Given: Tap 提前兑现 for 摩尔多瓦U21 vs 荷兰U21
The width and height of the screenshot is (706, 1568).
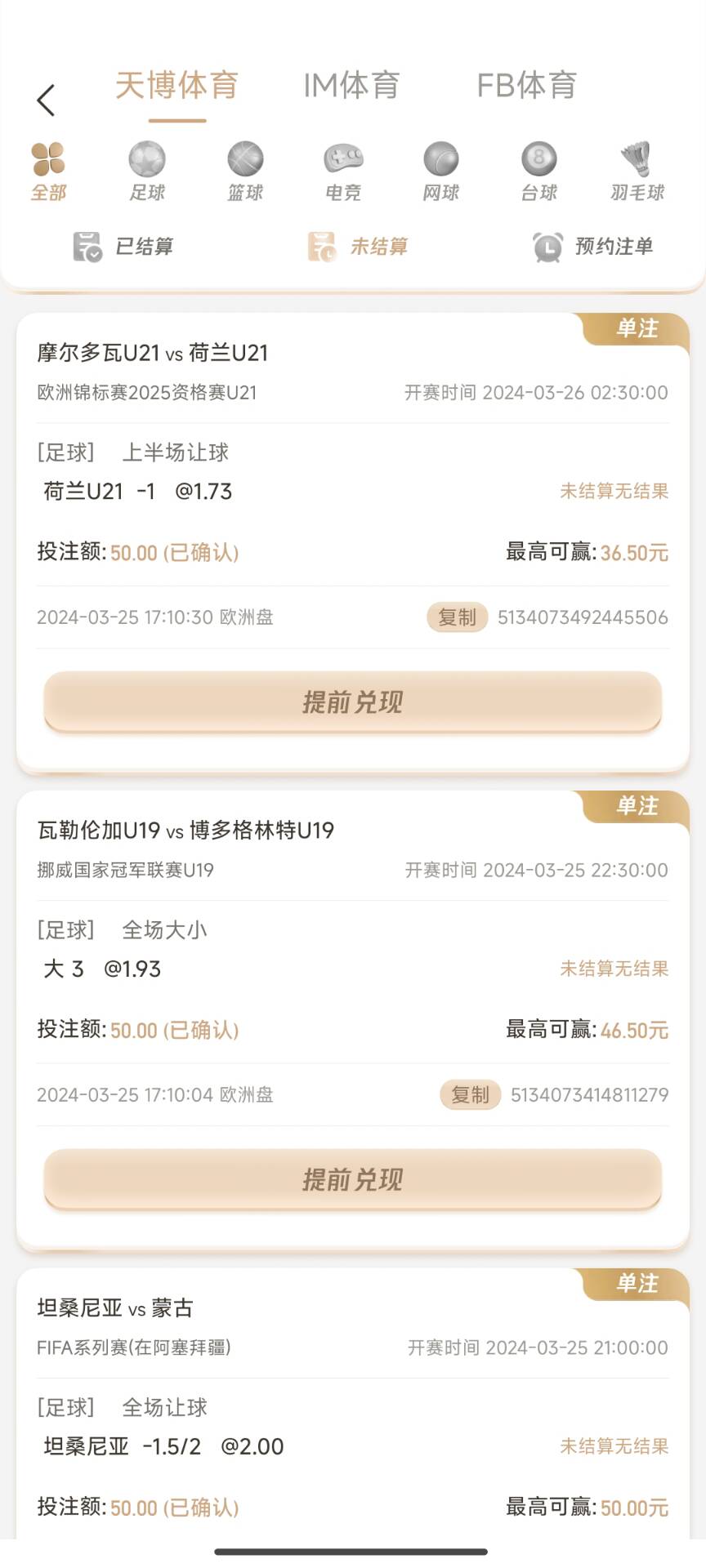Looking at the screenshot, I should pos(353,702).
